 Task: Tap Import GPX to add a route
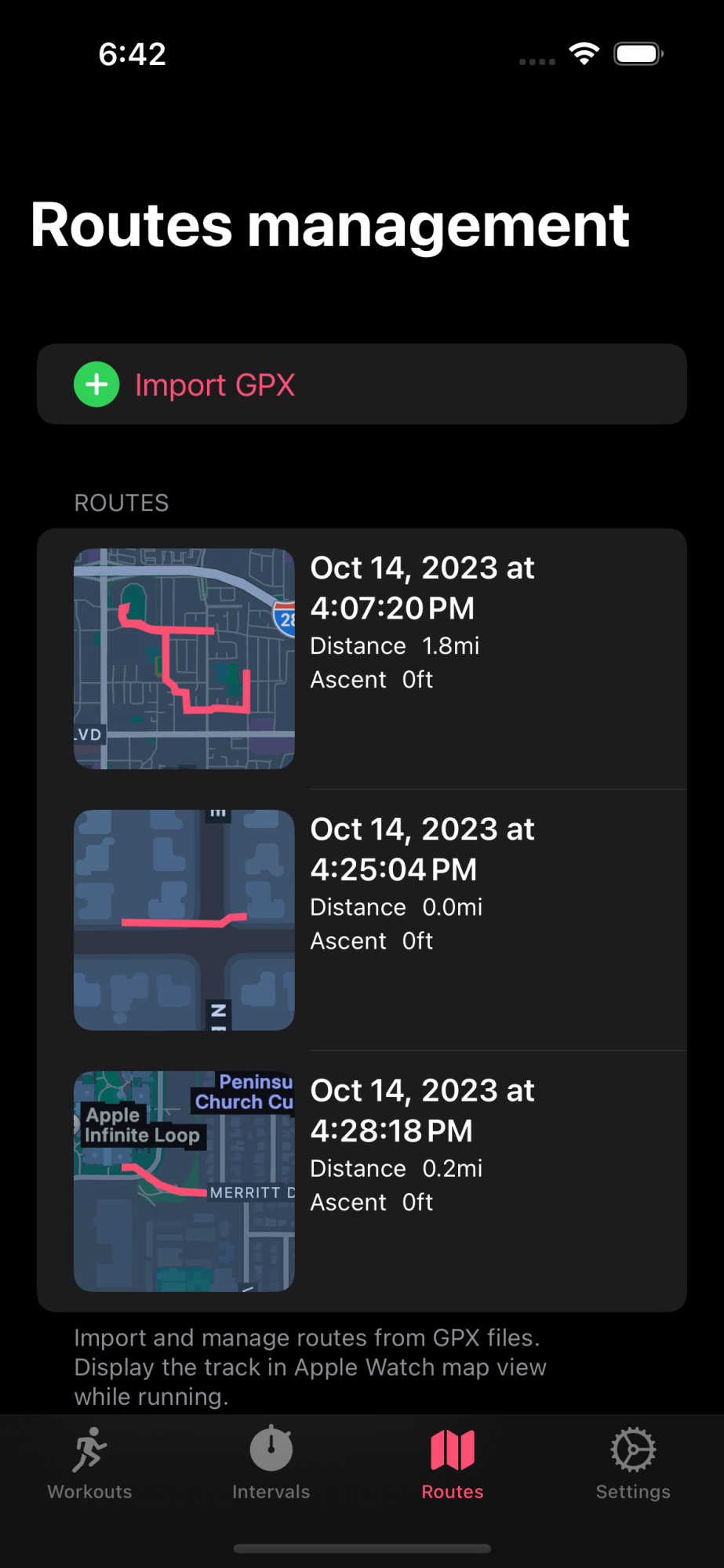(362, 384)
